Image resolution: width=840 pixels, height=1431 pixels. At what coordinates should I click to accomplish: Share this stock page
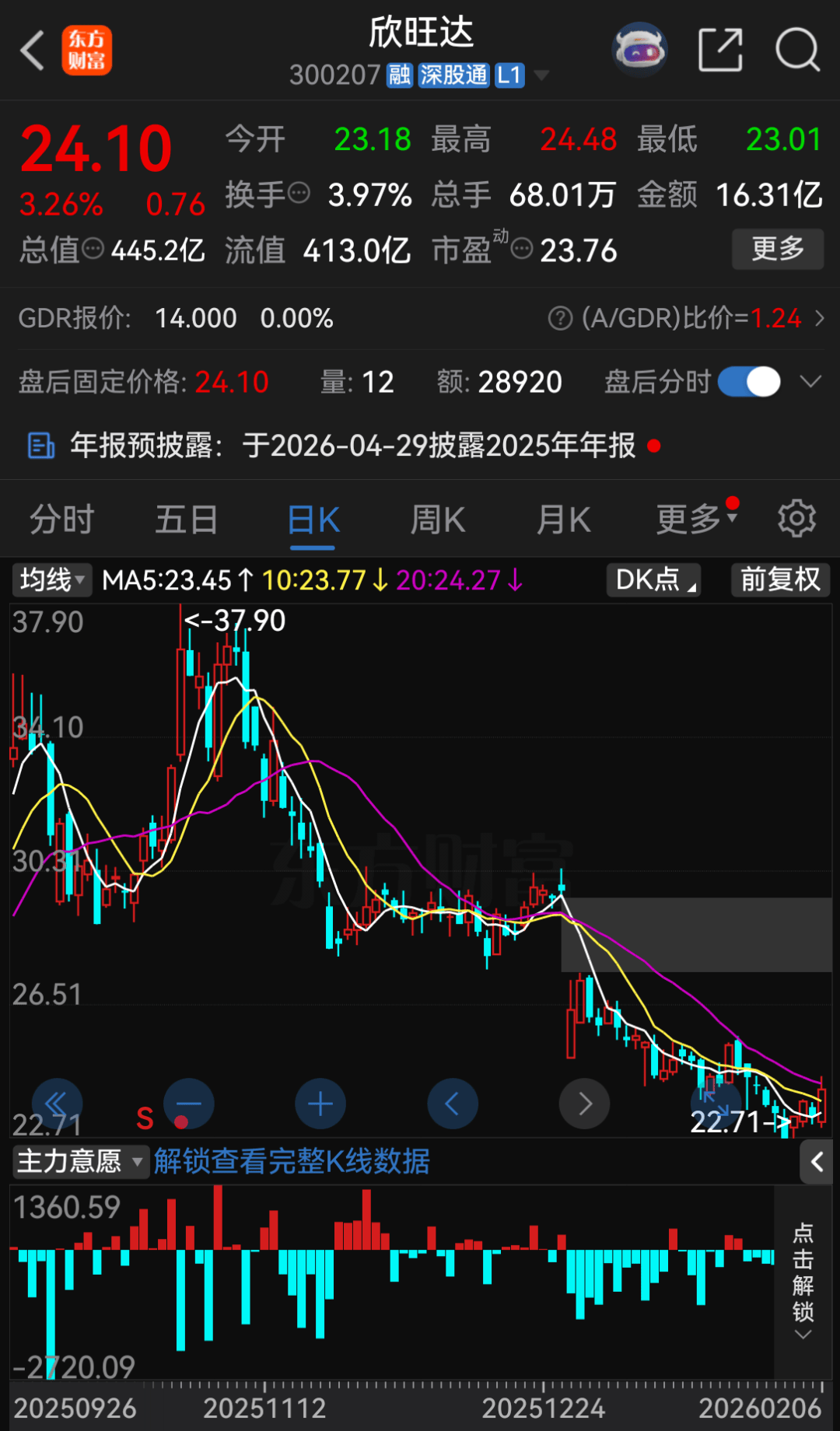click(720, 50)
